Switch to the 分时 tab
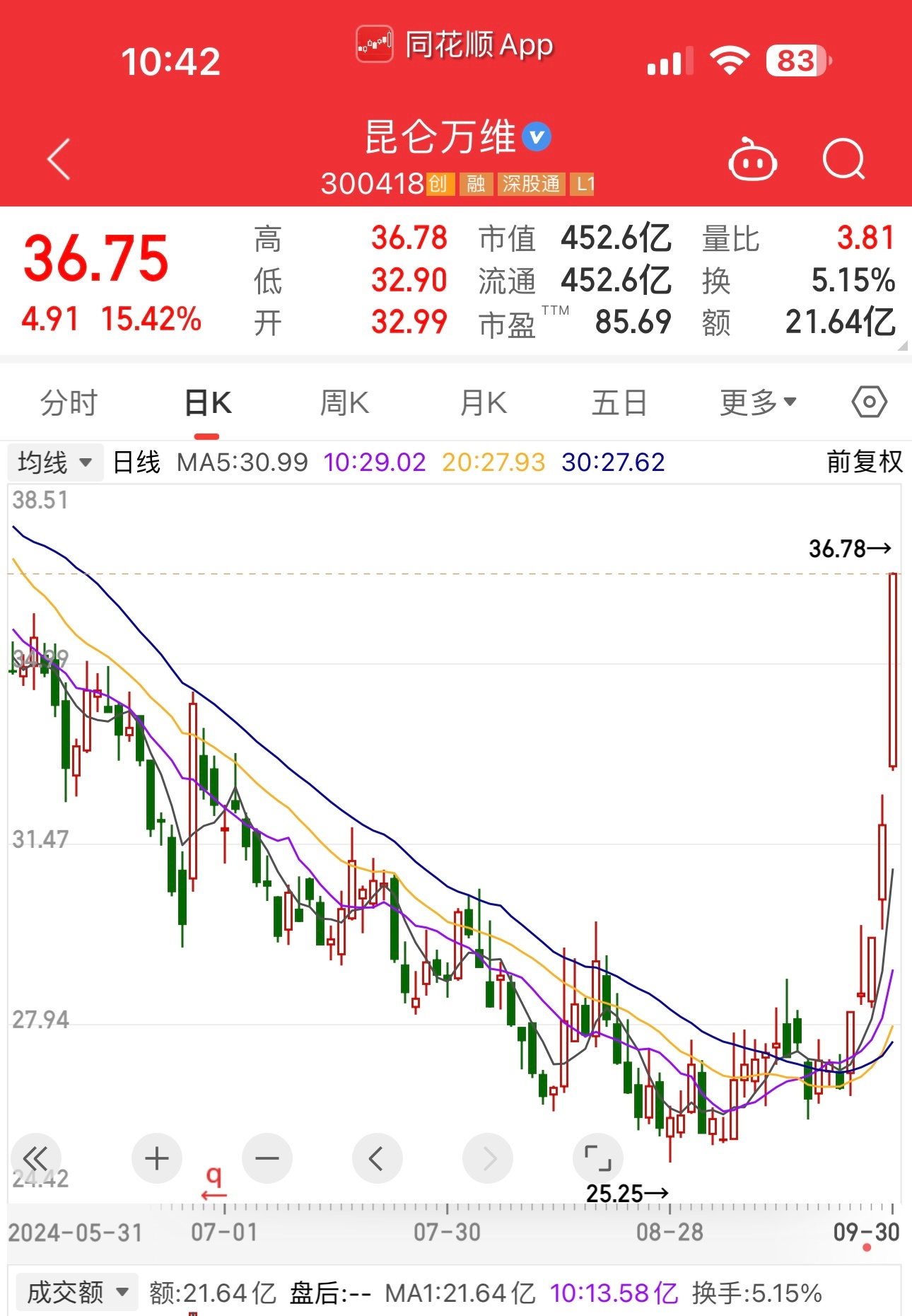The height and width of the screenshot is (1316, 912). [x=69, y=403]
